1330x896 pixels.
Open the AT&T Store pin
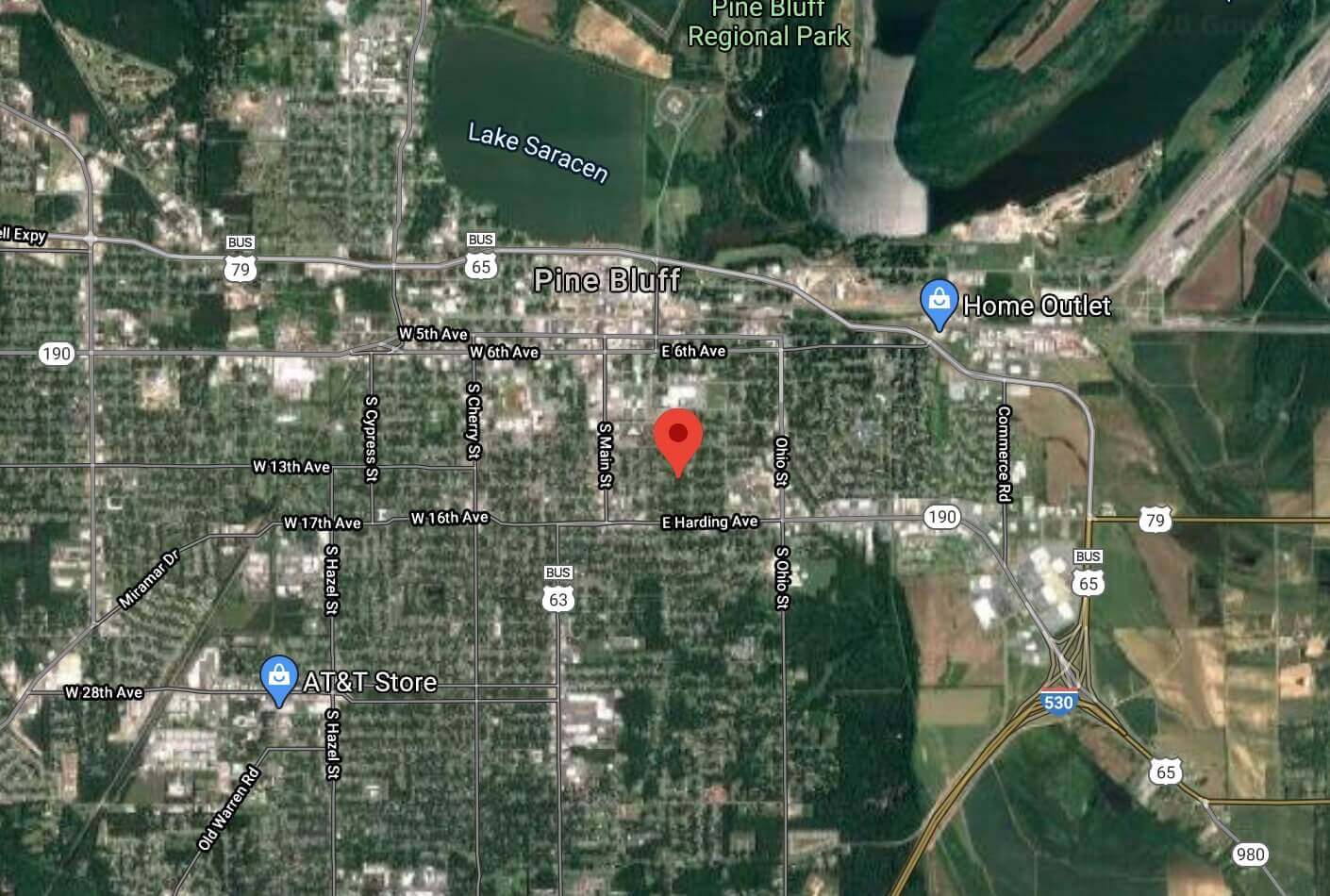[x=277, y=678]
